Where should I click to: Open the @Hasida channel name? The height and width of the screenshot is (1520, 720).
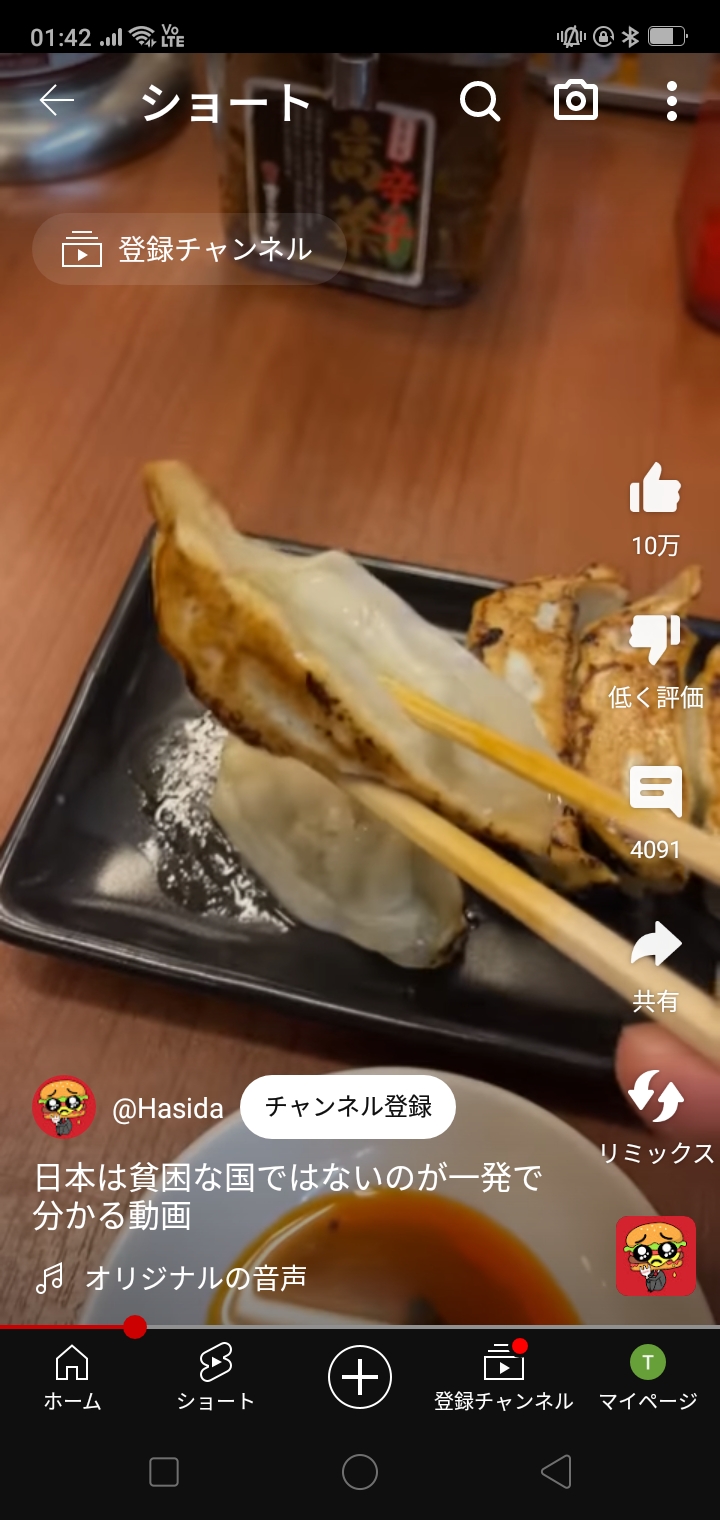click(x=167, y=1108)
